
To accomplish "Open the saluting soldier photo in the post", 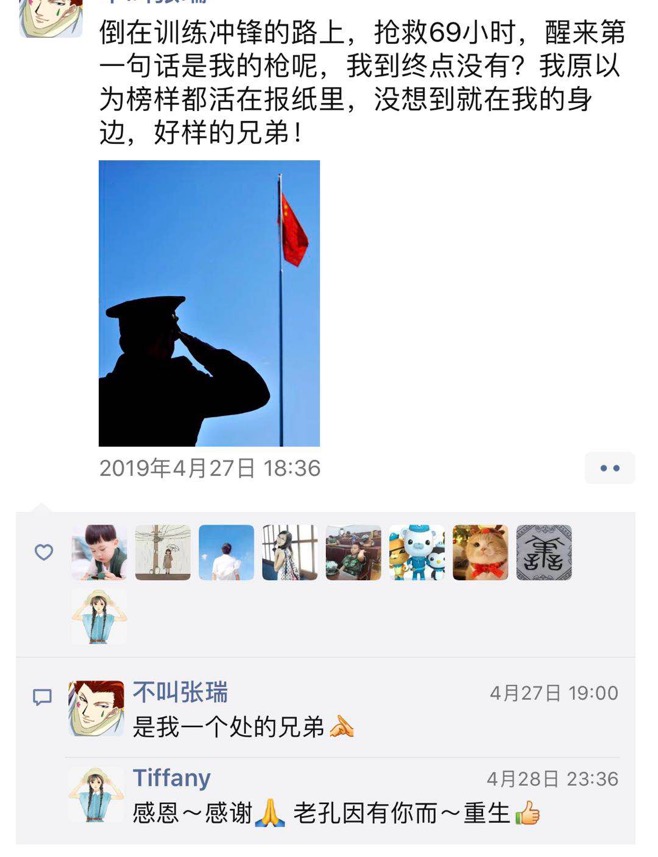I will 209,303.
